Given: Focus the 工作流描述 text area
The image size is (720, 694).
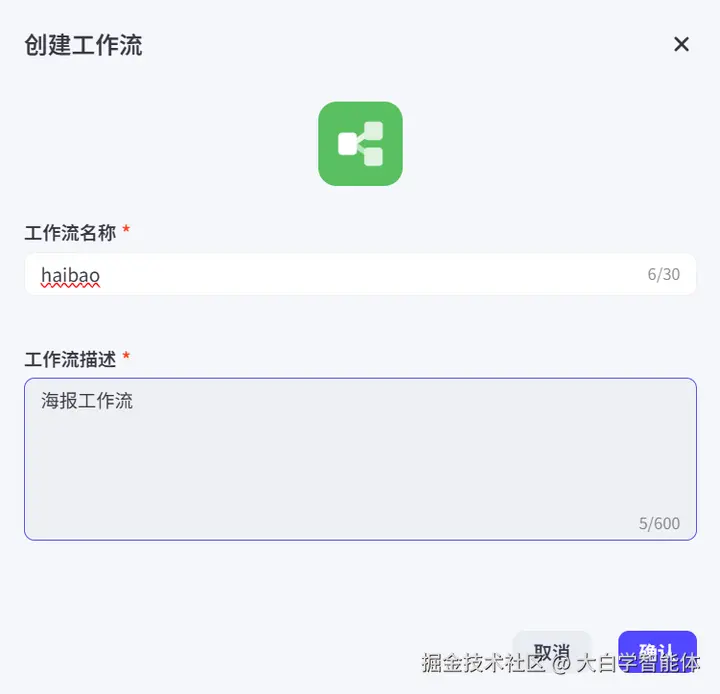Looking at the screenshot, I should coord(360,459).
